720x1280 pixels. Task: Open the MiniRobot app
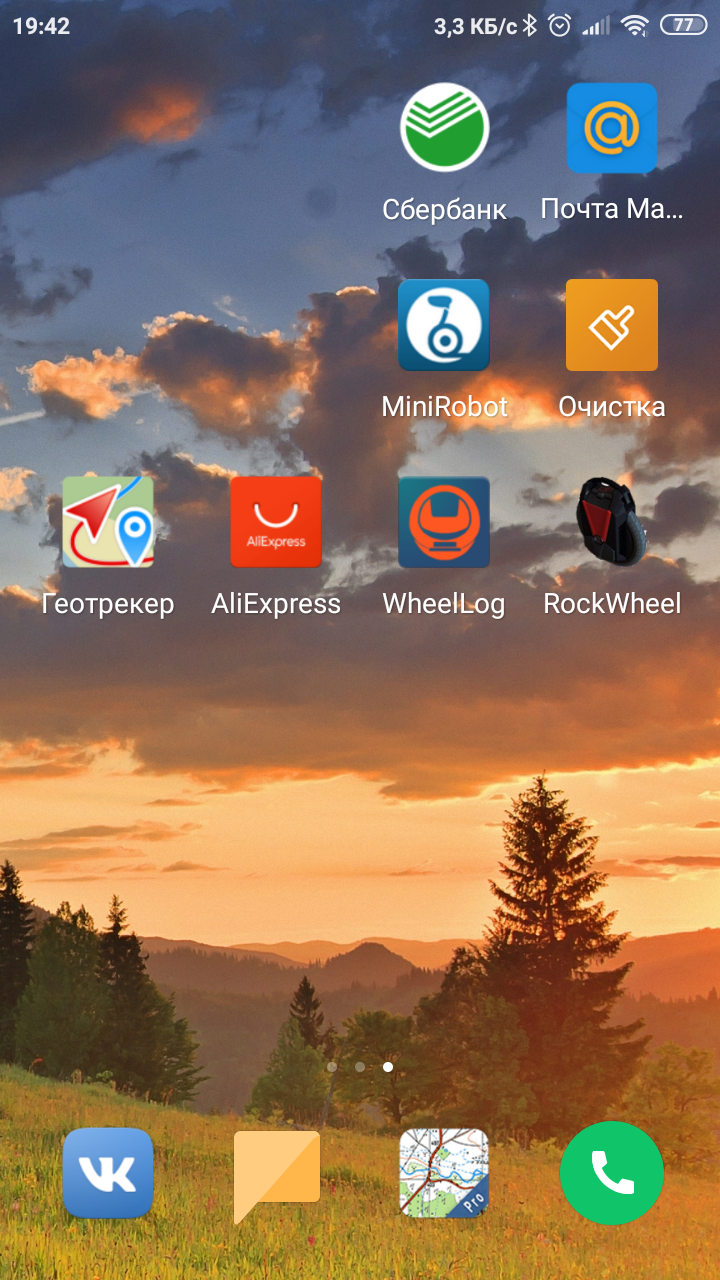click(444, 325)
